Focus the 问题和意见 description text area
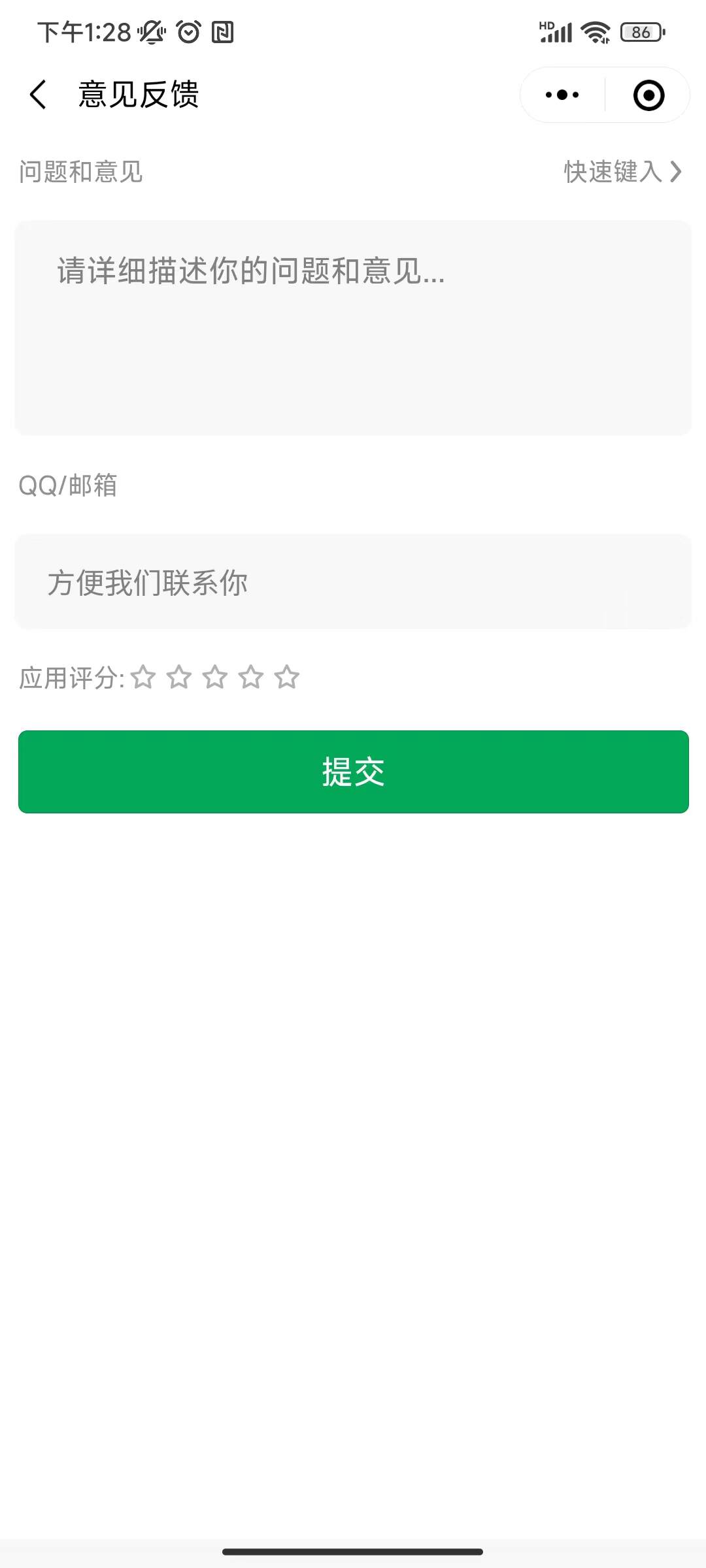706x1568 pixels. point(353,328)
